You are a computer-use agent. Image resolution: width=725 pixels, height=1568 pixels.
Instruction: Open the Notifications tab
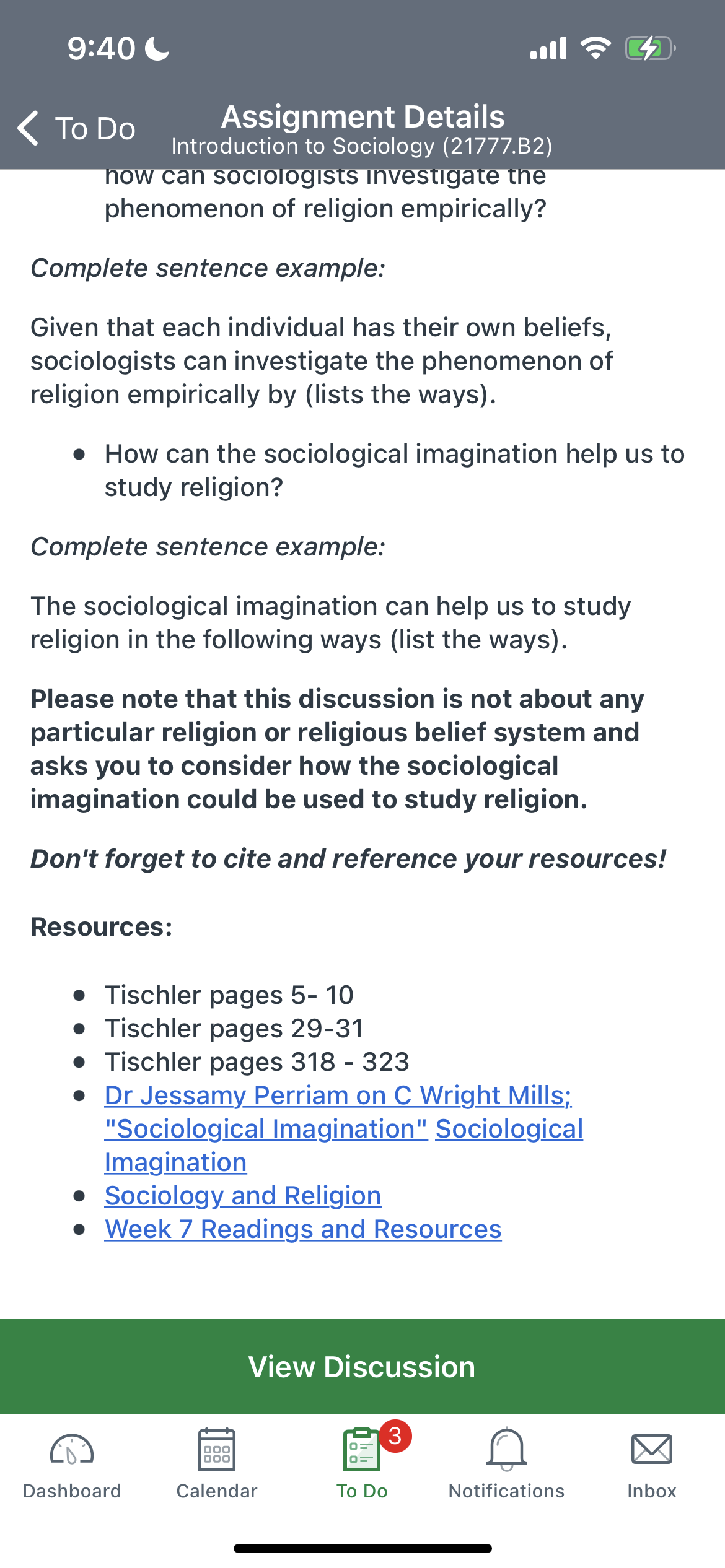[507, 1464]
